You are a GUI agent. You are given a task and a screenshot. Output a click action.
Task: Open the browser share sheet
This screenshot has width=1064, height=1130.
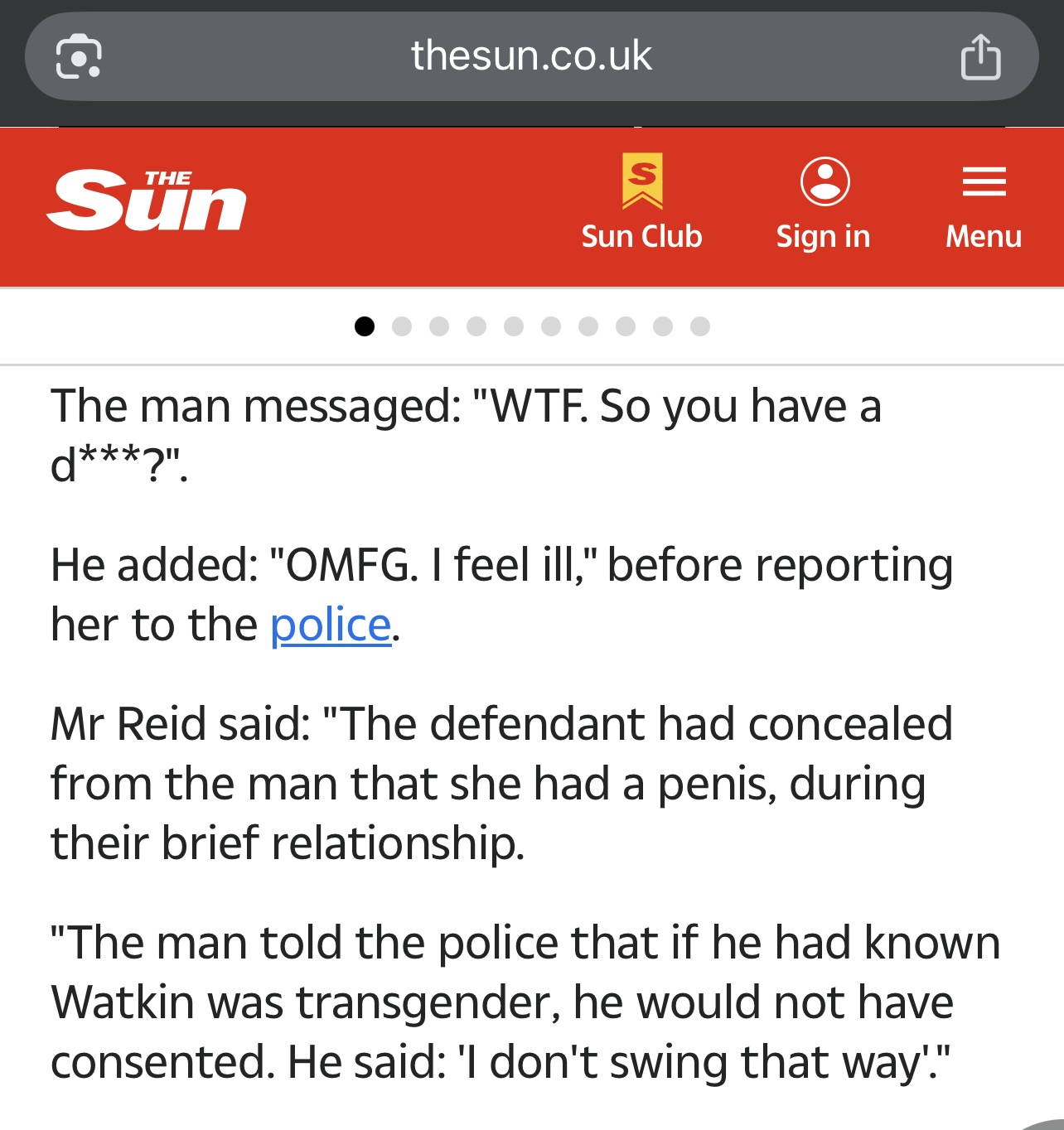tap(980, 56)
